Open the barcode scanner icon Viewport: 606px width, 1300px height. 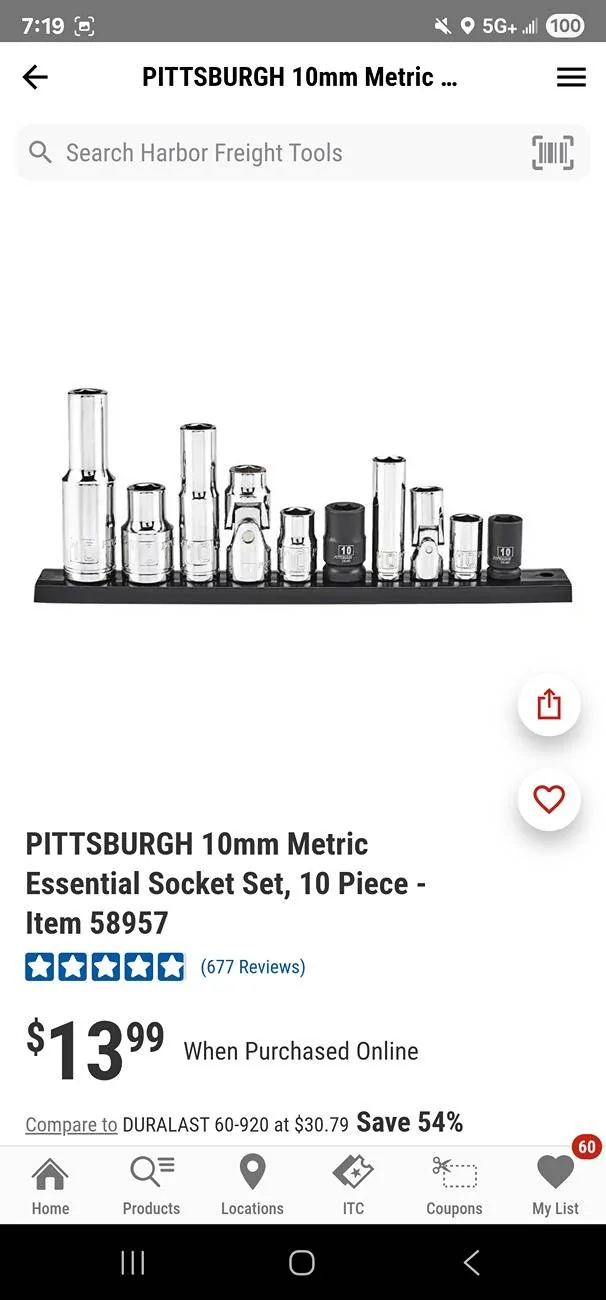coord(553,153)
